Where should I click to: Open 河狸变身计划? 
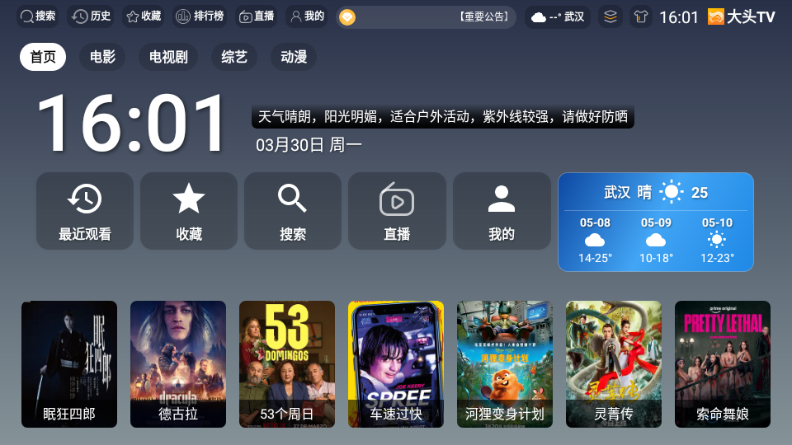(x=505, y=364)
